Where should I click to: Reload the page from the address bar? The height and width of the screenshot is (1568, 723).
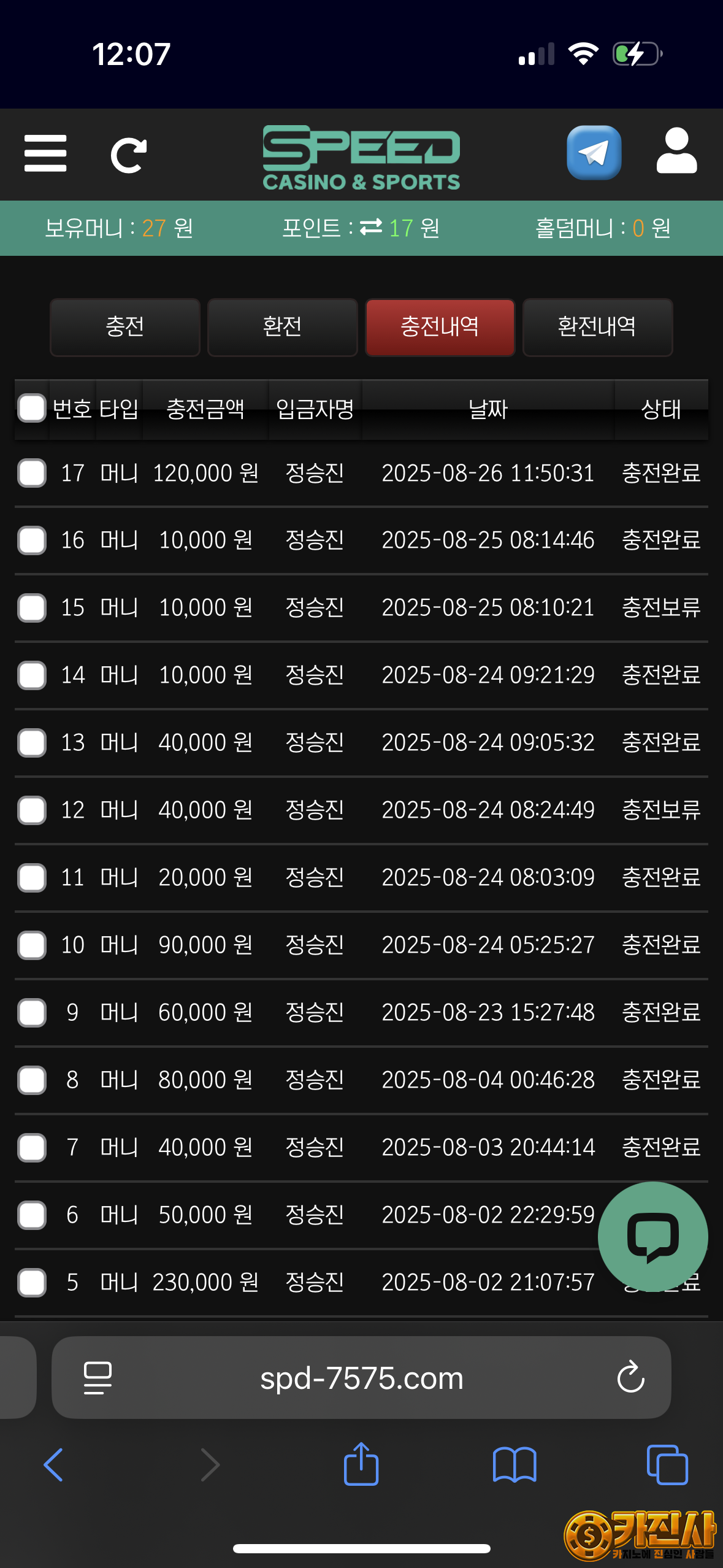coord(630,1378)
